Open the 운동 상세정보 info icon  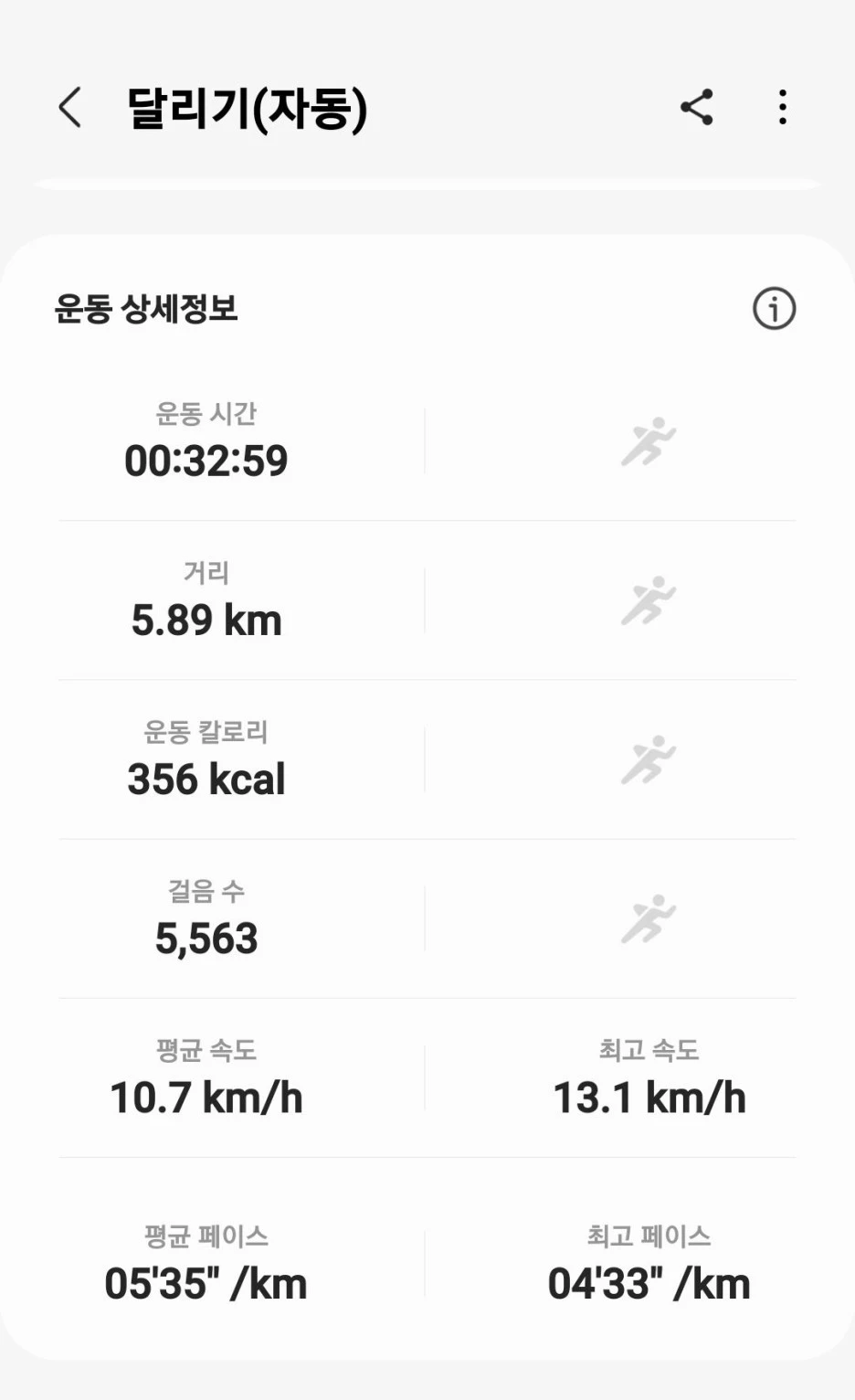[774, 309]
